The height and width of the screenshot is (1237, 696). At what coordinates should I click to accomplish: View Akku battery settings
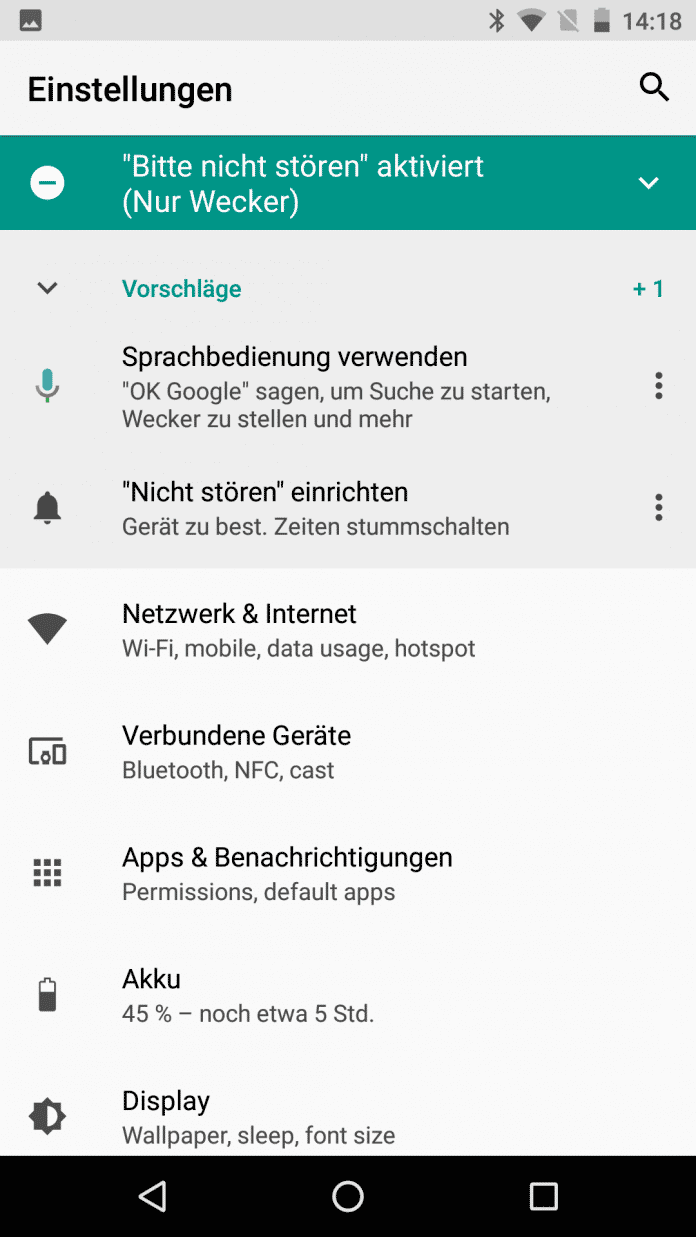[x=248, y=995]
